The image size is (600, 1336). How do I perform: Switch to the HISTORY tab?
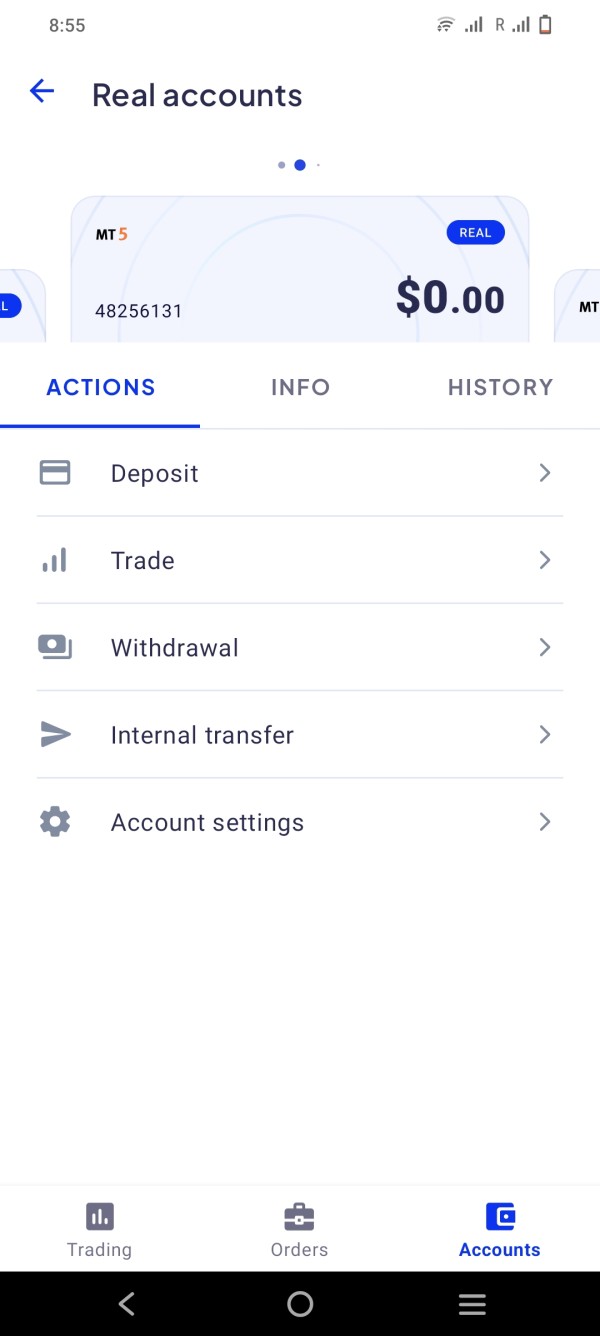(x=500, y=387)
